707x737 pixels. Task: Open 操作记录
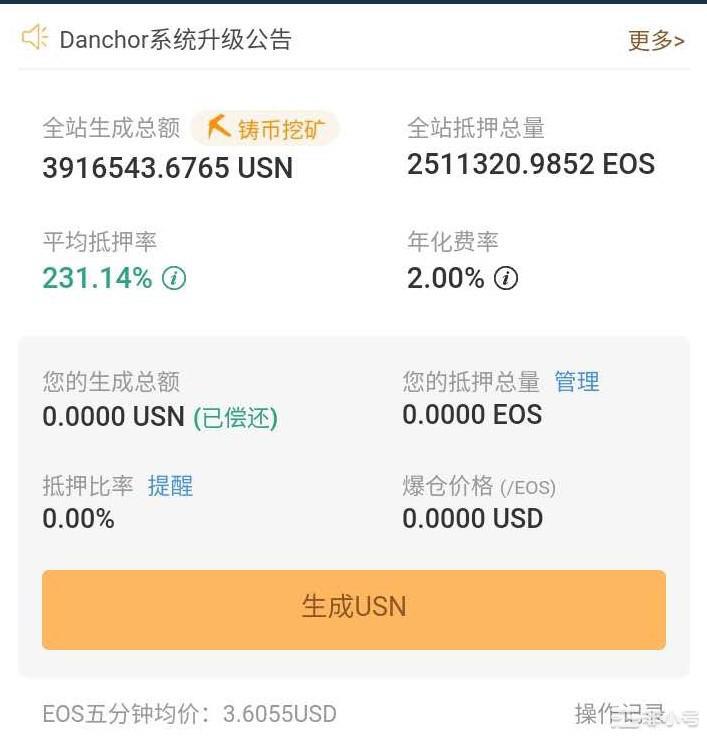(x=619, y=714)
